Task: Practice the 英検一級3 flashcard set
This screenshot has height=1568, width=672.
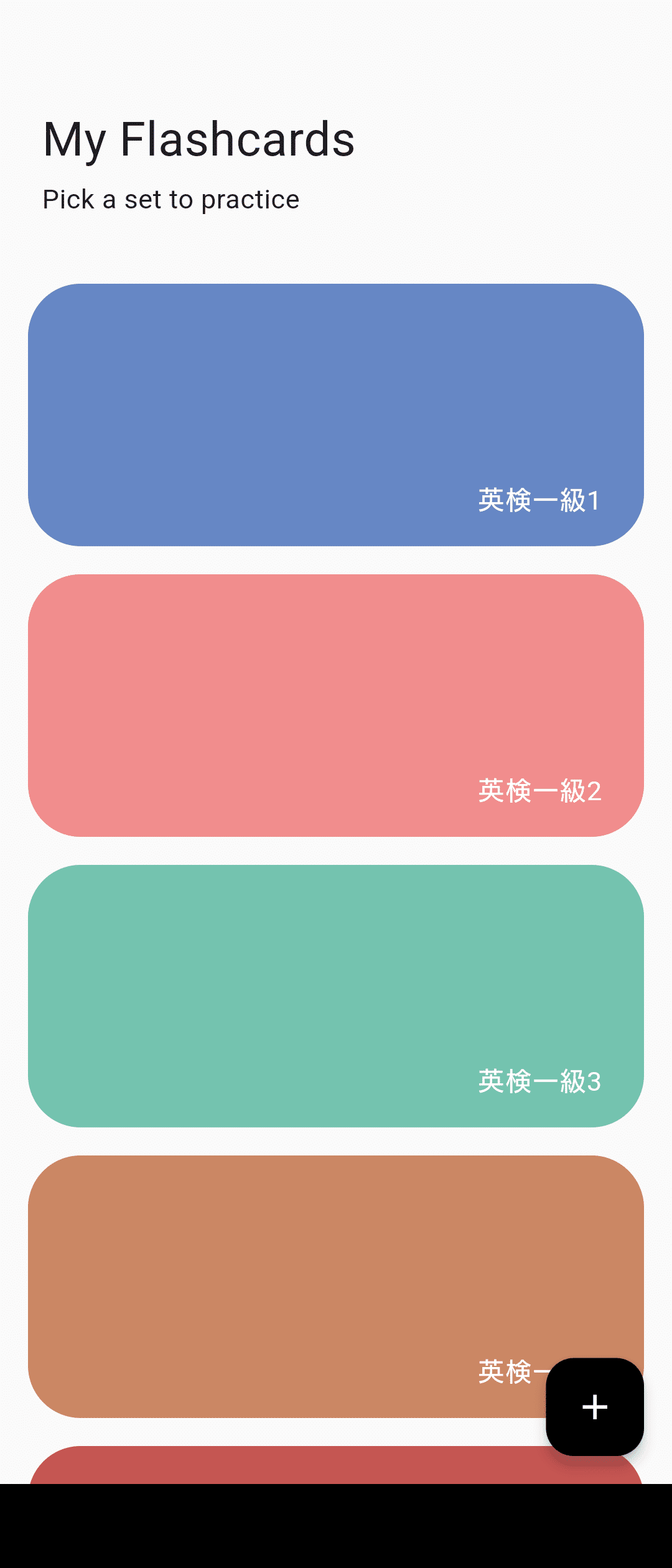Action: tap(336, 996)
